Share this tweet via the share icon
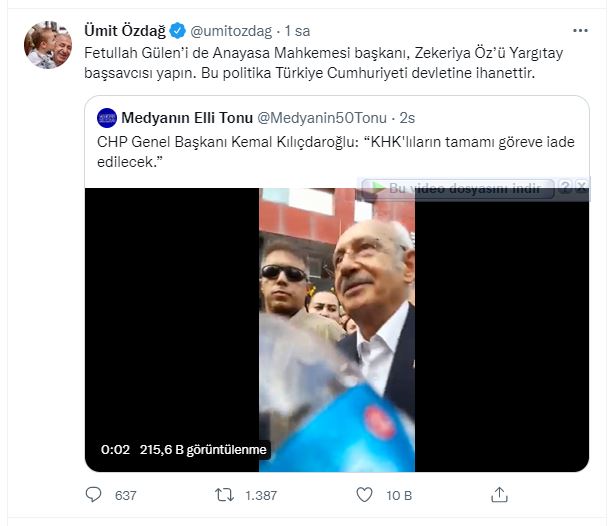The height and width of the screenshot is (526, 614). click(x=497, y=495)
